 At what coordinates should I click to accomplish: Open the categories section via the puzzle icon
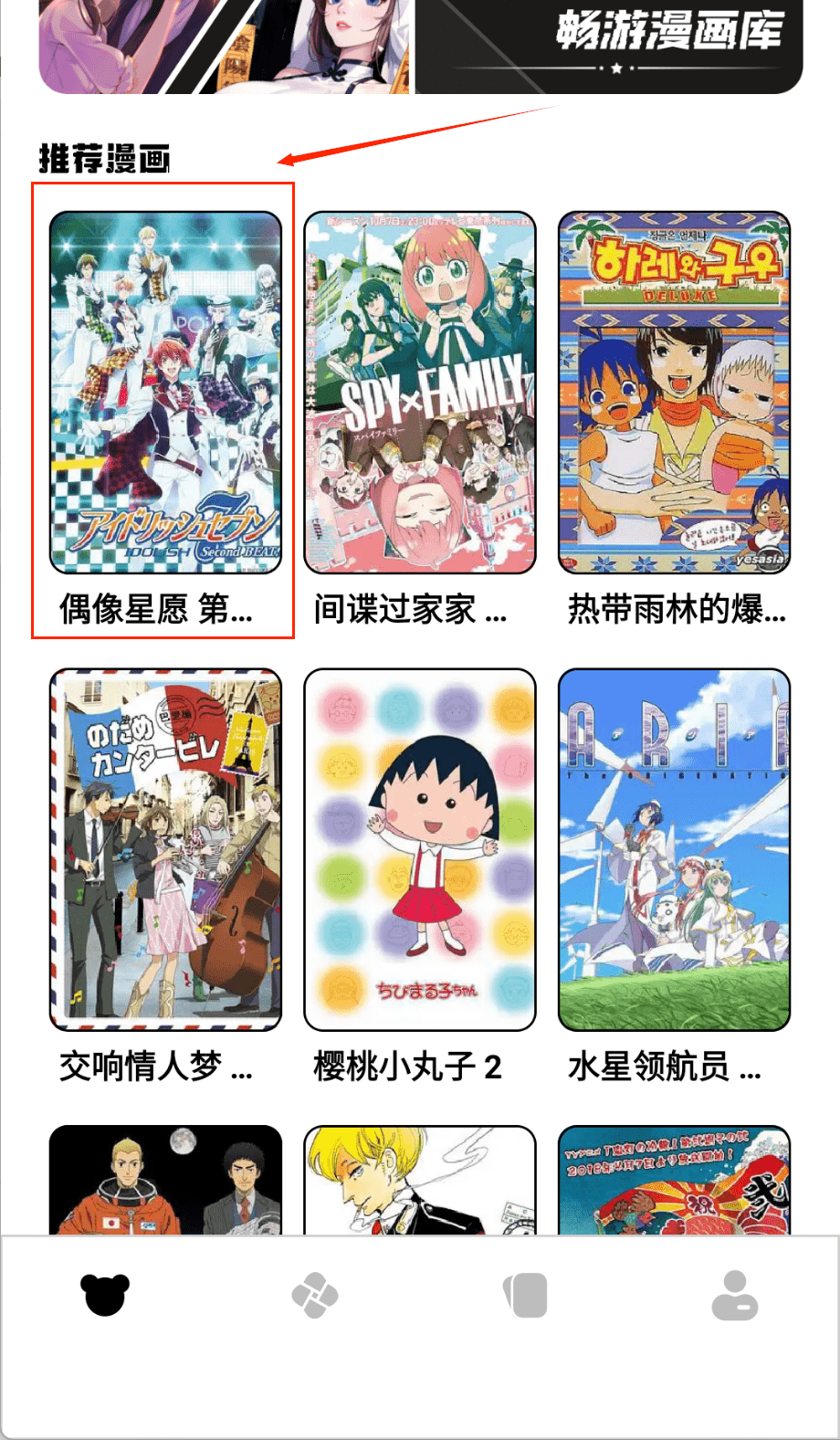317,1294
